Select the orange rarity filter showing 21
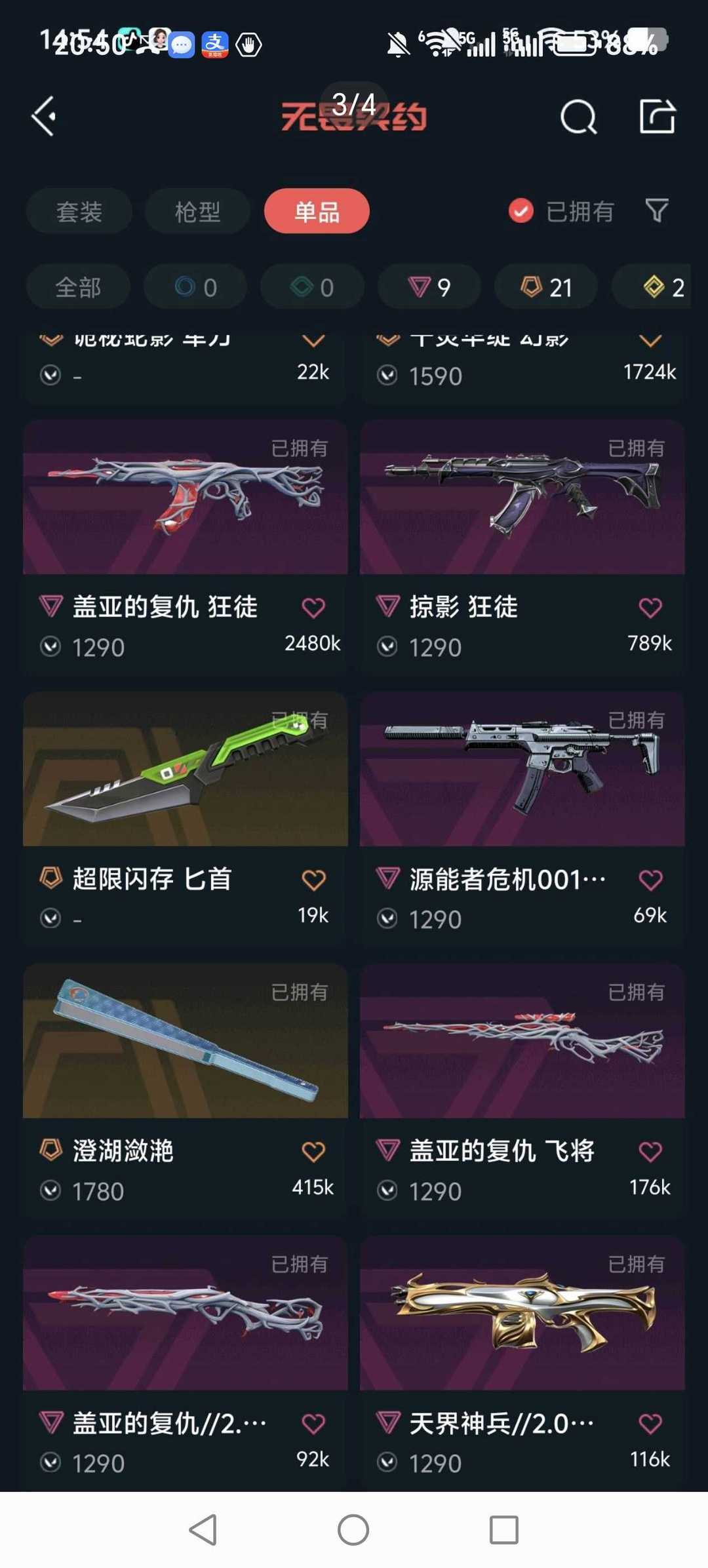The image size is (708, 1568). pos(545,286)
